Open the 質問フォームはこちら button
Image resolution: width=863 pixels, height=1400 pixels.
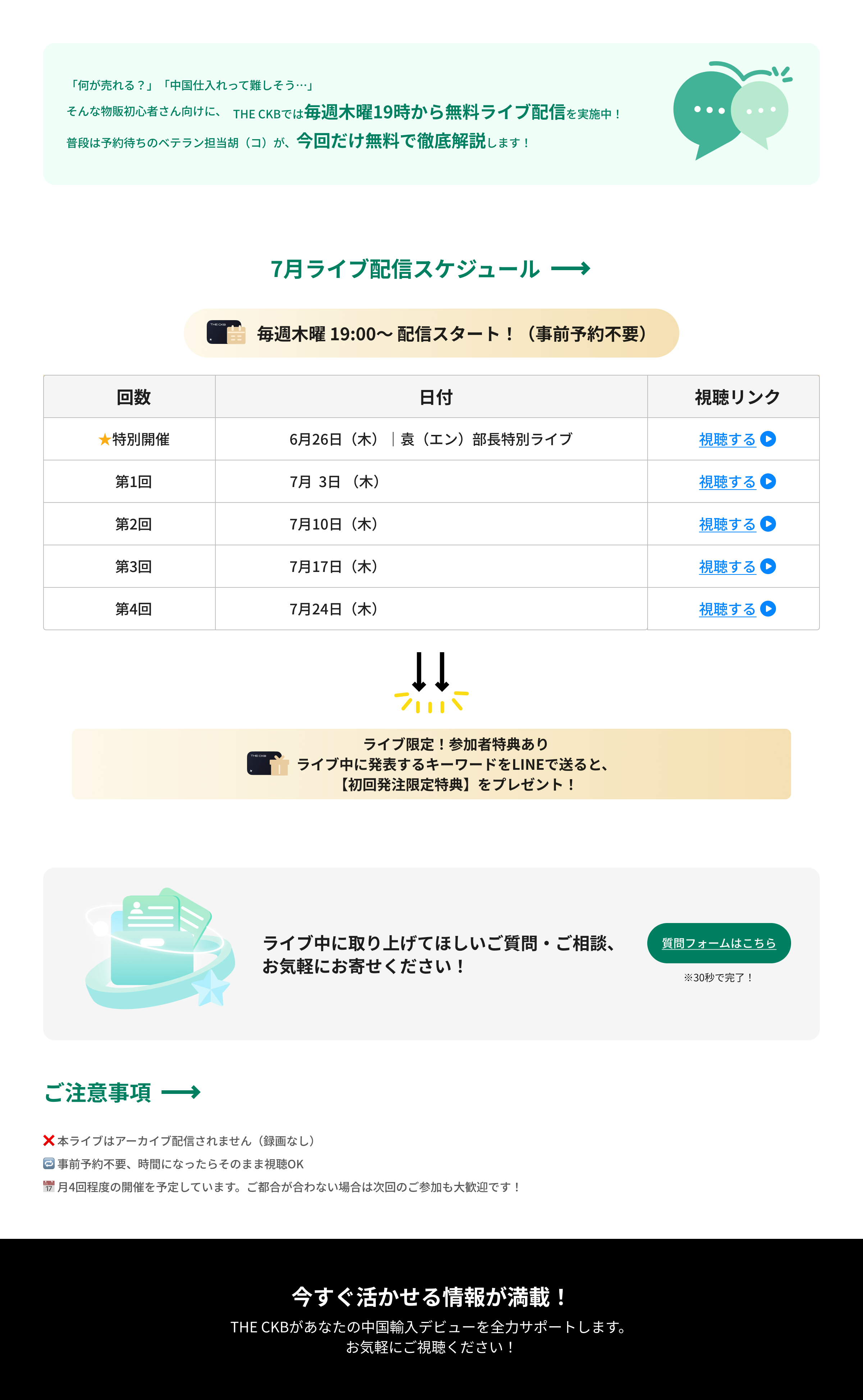tap(718, 943)
